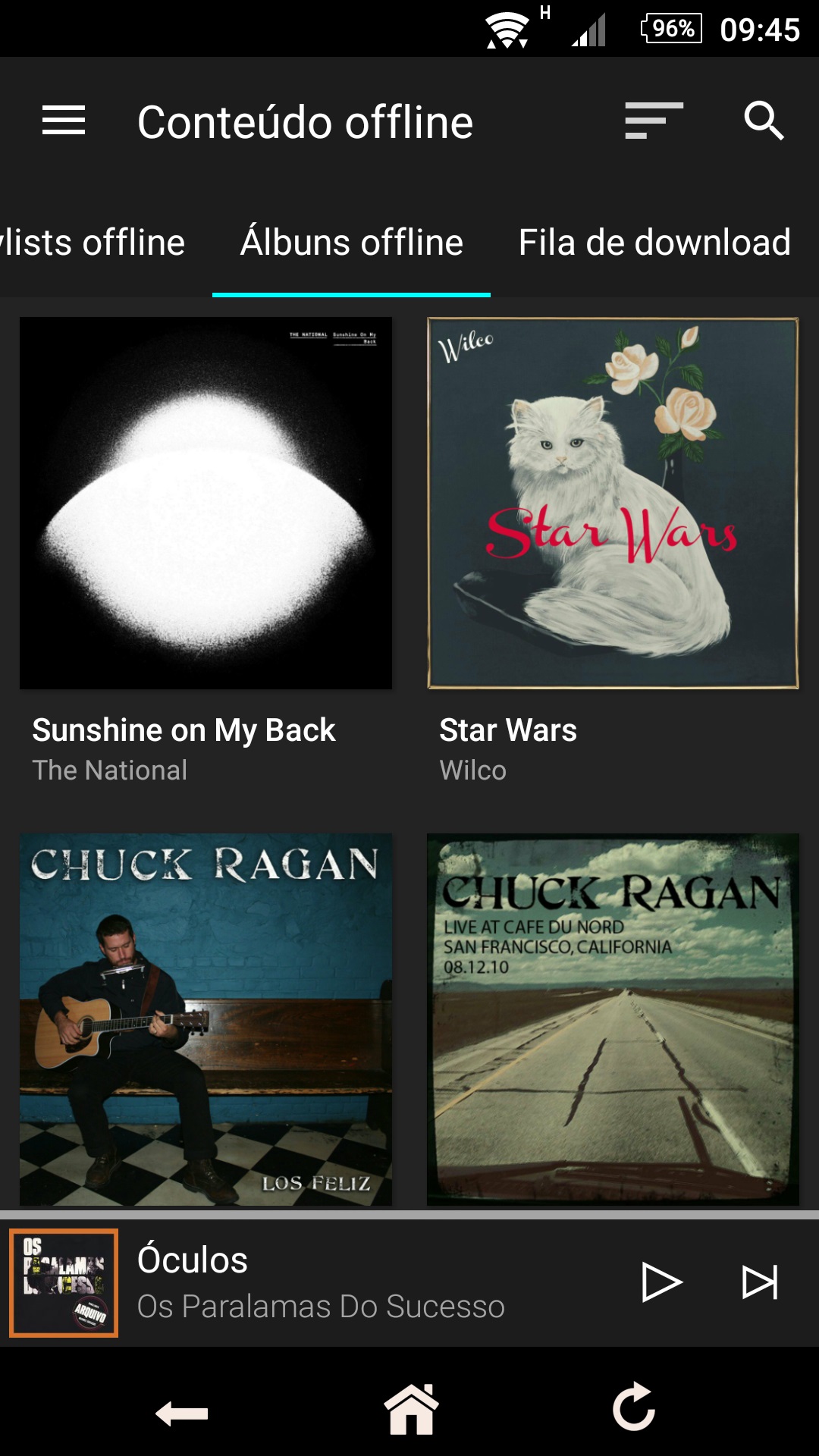Select the Álbuns offline tab
819x1456 pixels.
[x=352, y=243]
